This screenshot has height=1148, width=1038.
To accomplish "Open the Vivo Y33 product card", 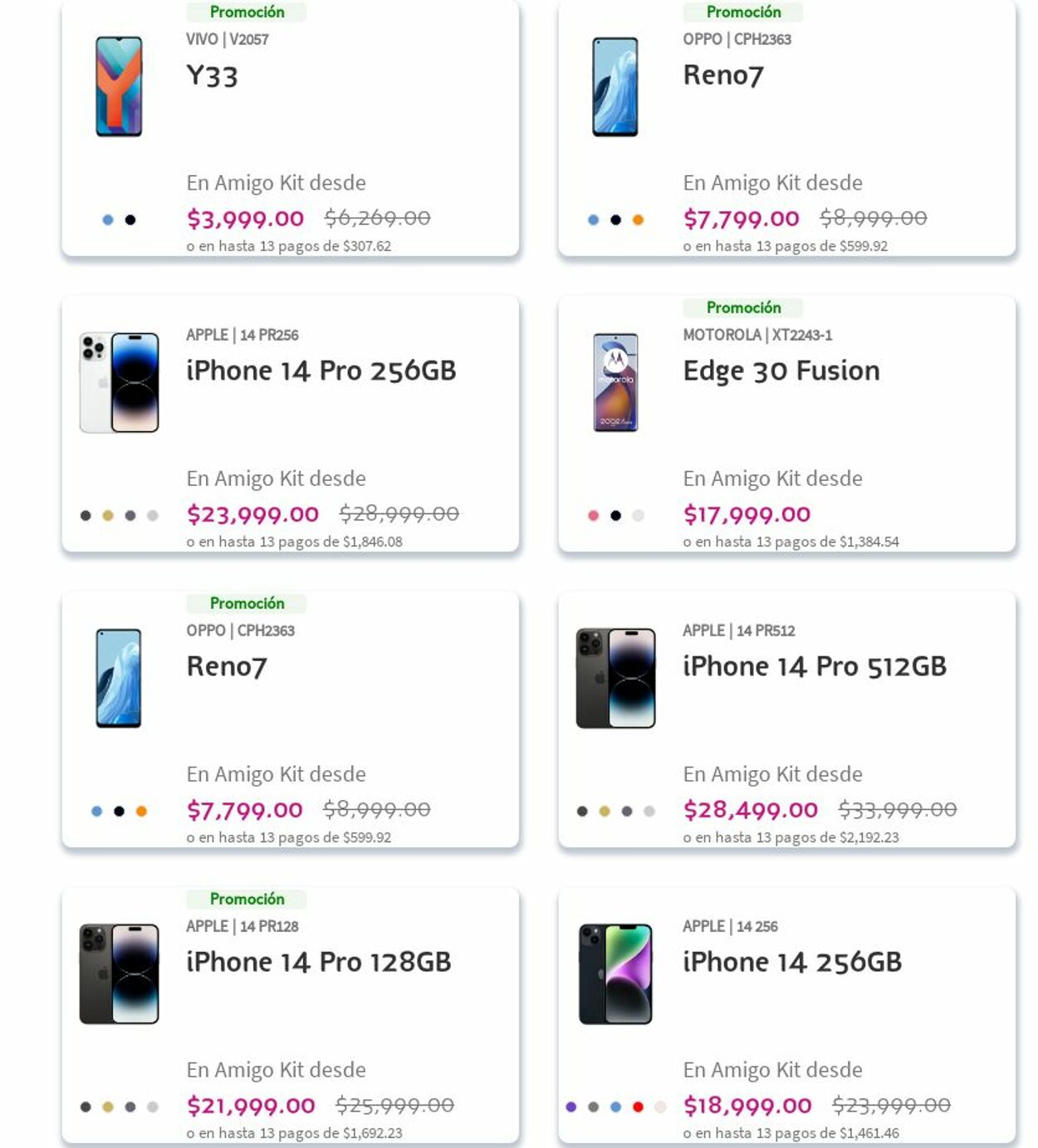I will [212, 76].
